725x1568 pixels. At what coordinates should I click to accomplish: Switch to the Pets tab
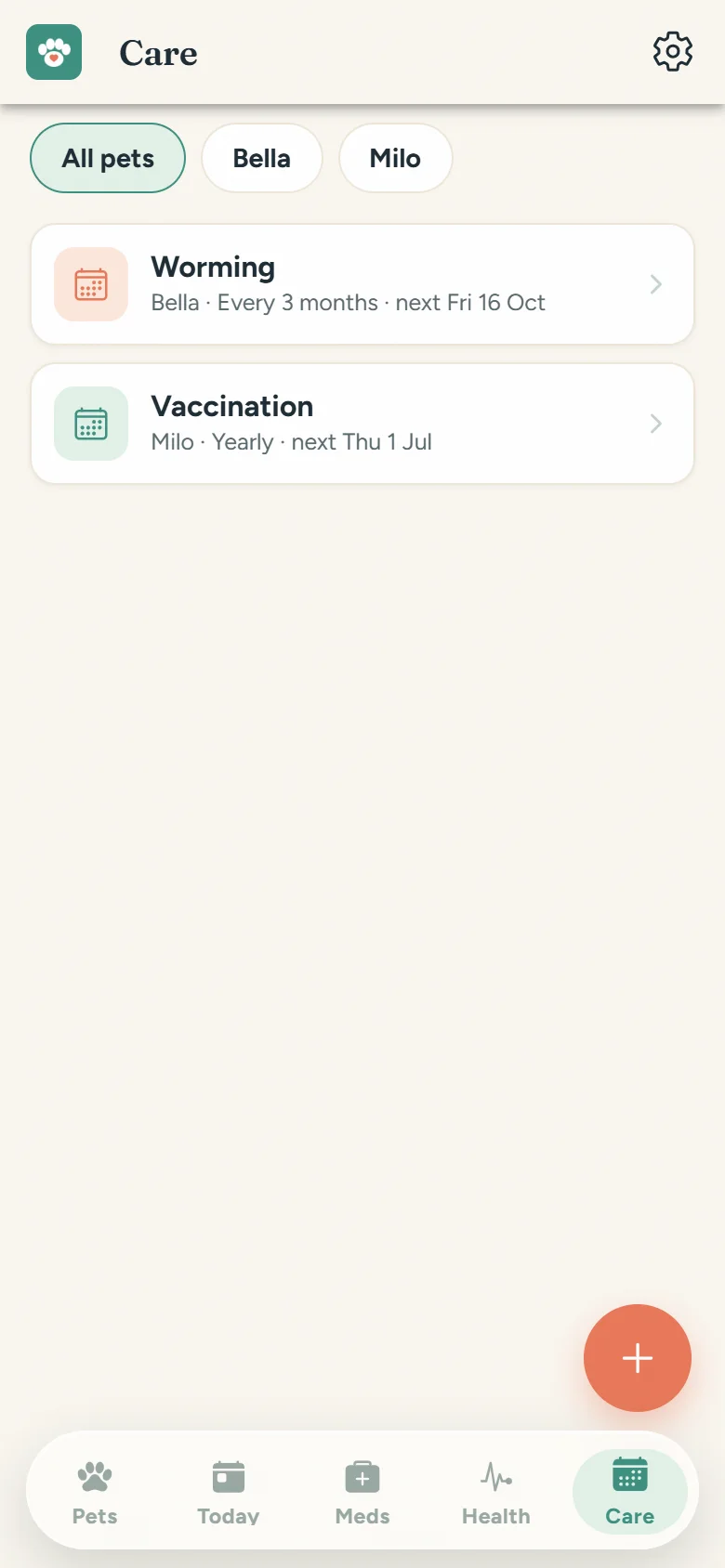(95, 1492)
